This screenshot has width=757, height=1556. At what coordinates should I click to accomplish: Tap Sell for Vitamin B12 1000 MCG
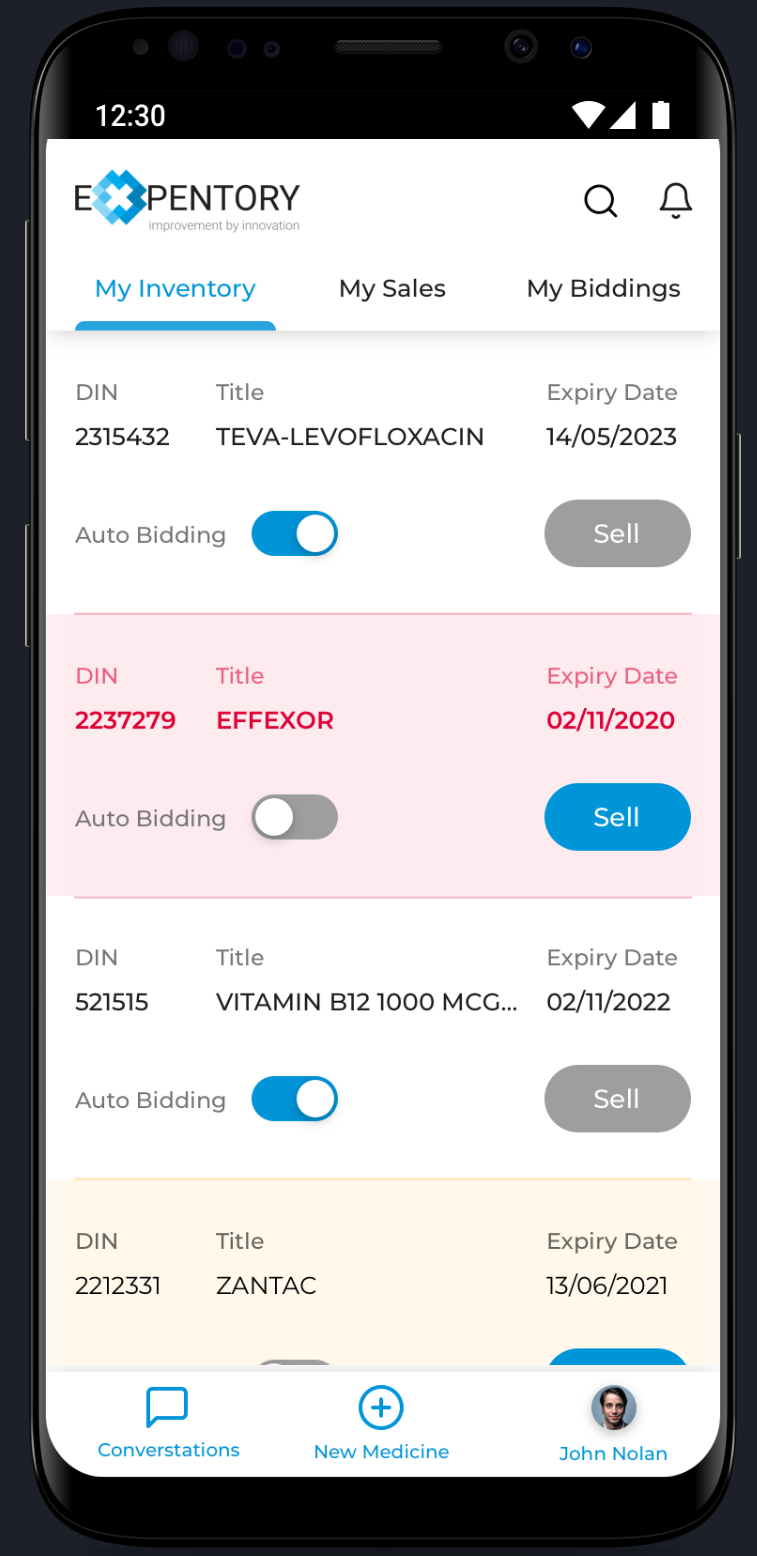pos(617,1099)
